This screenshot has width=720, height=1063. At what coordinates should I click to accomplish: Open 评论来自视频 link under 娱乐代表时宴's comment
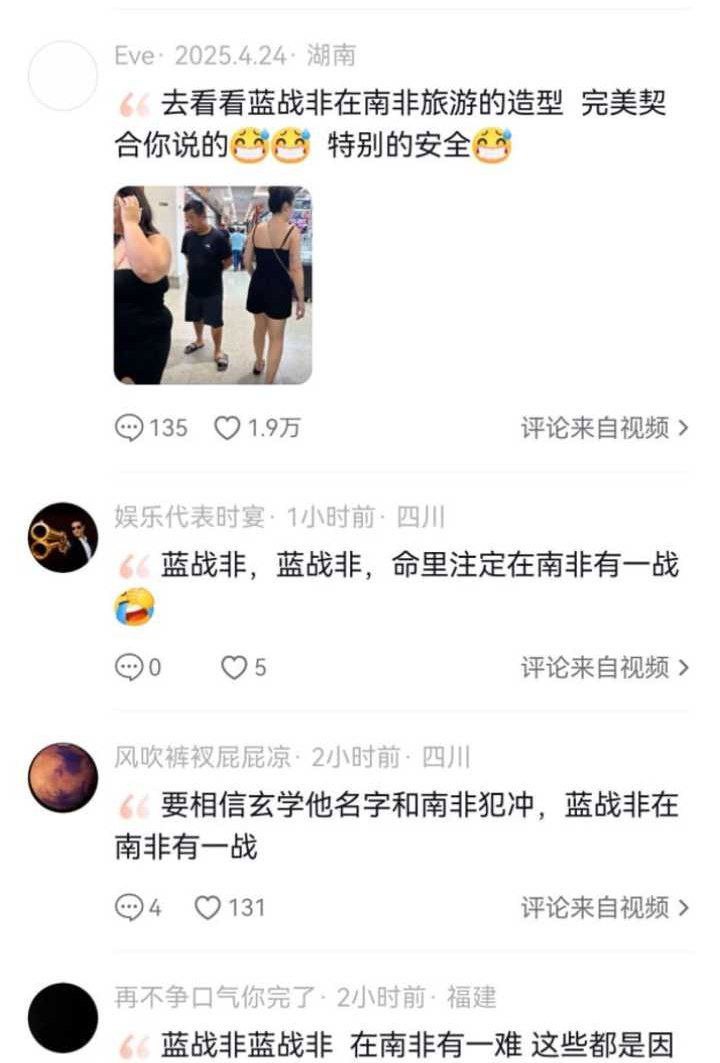click(x=604, y=667)
